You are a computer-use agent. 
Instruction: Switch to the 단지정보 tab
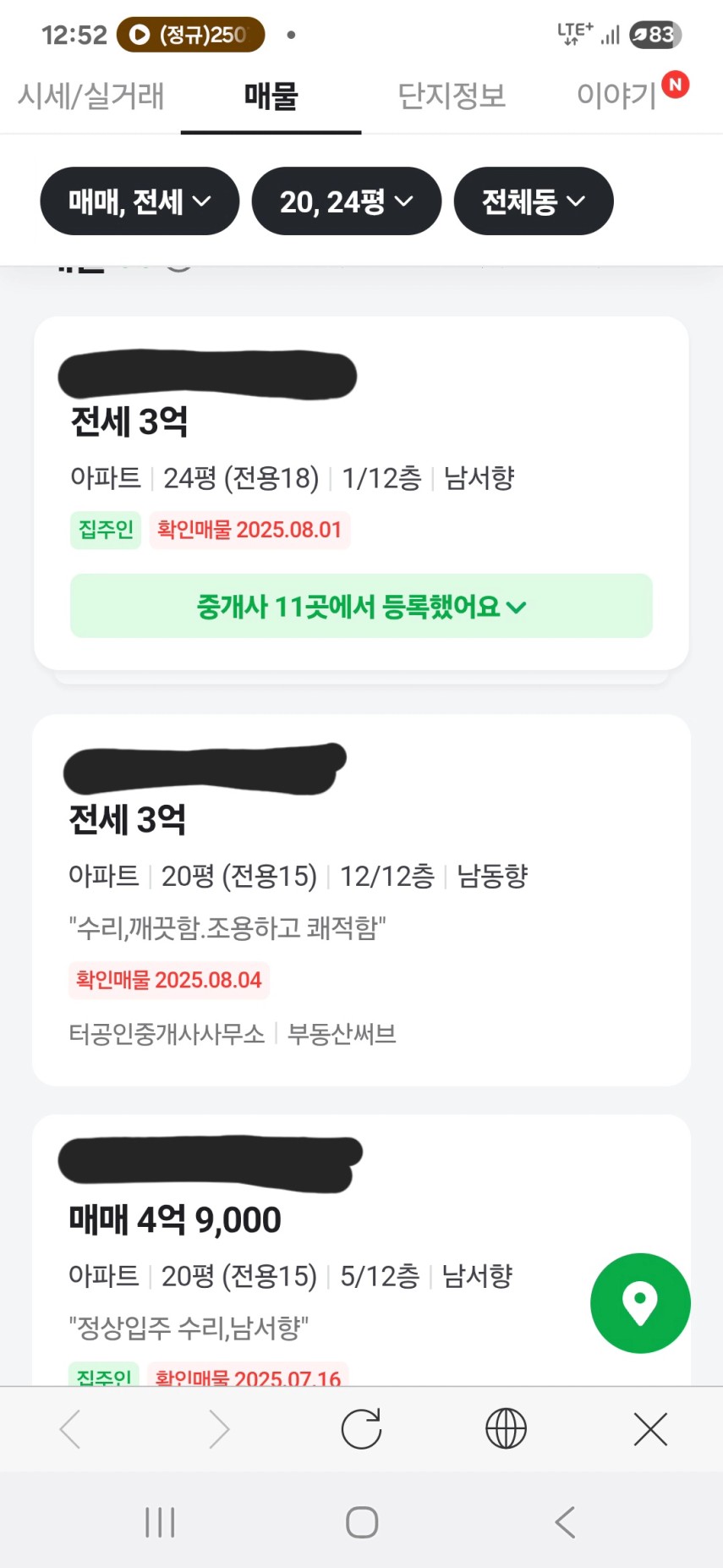point(452,96)
